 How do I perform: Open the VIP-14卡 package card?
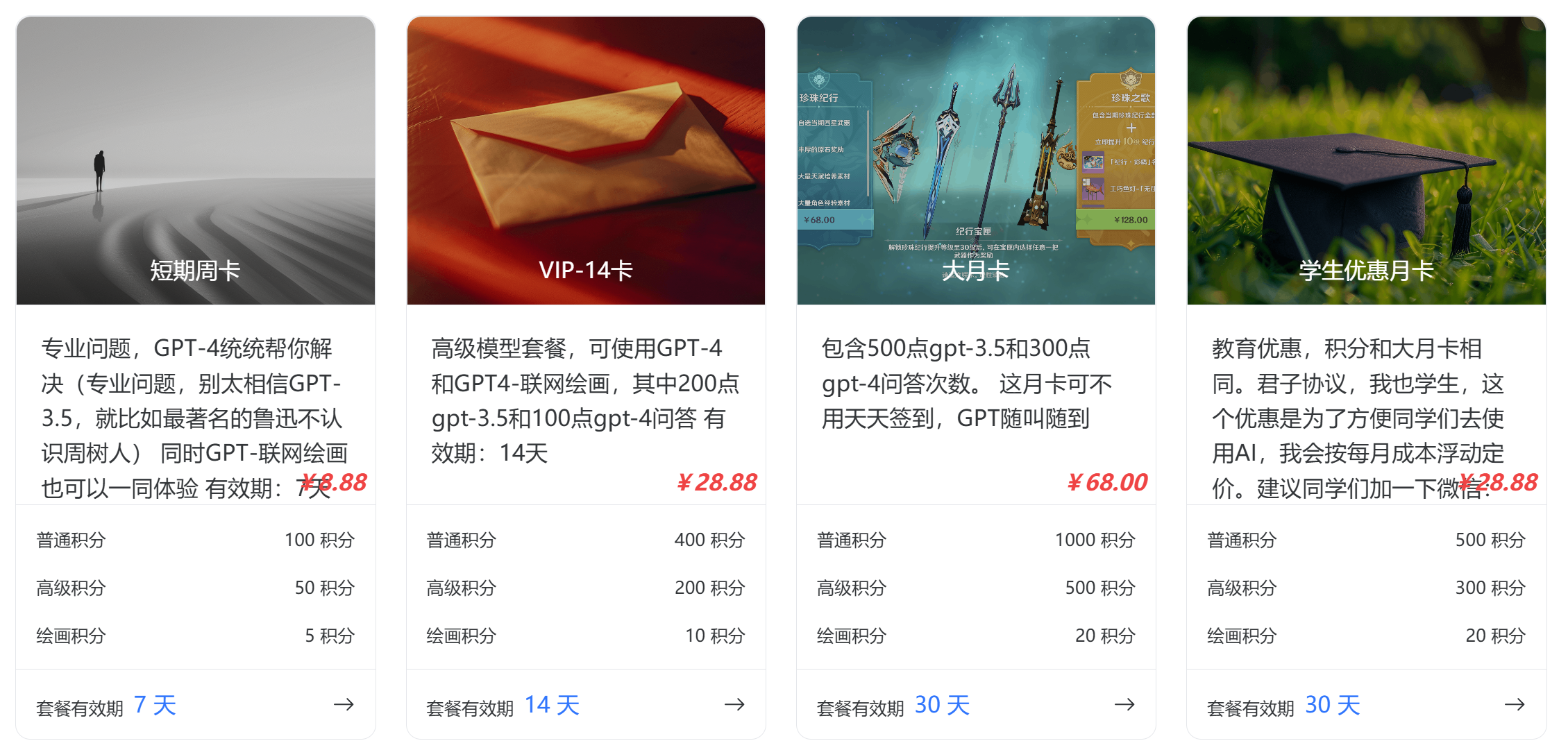585,161
